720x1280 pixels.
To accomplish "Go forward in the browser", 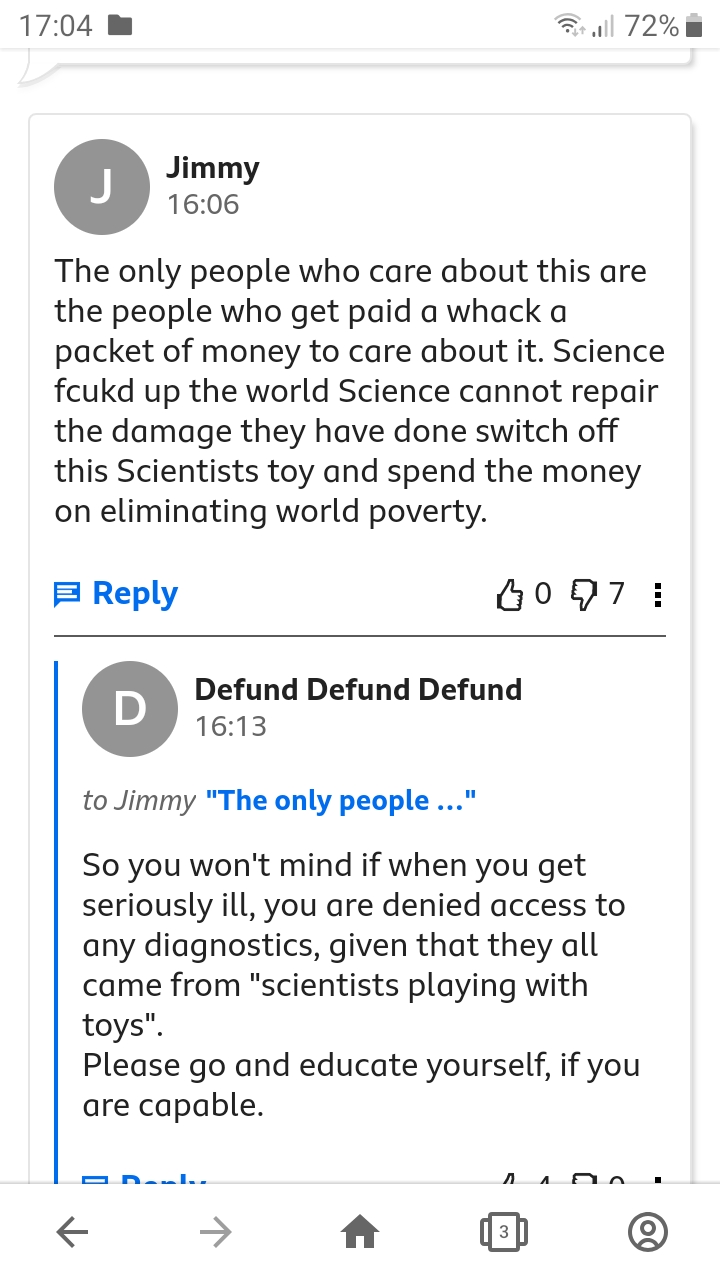I will (215, 1232).
